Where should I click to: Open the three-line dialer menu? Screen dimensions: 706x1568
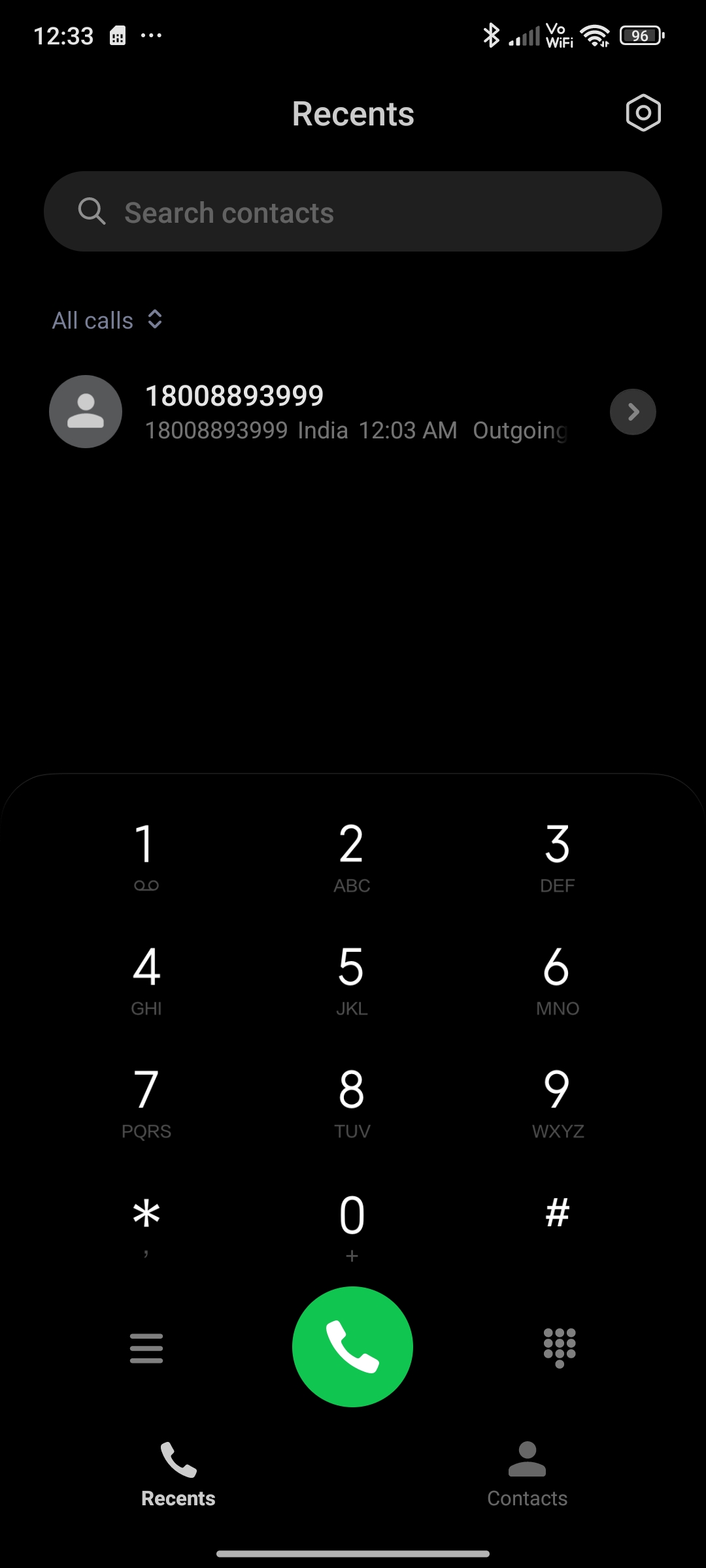coord(146,1348)
